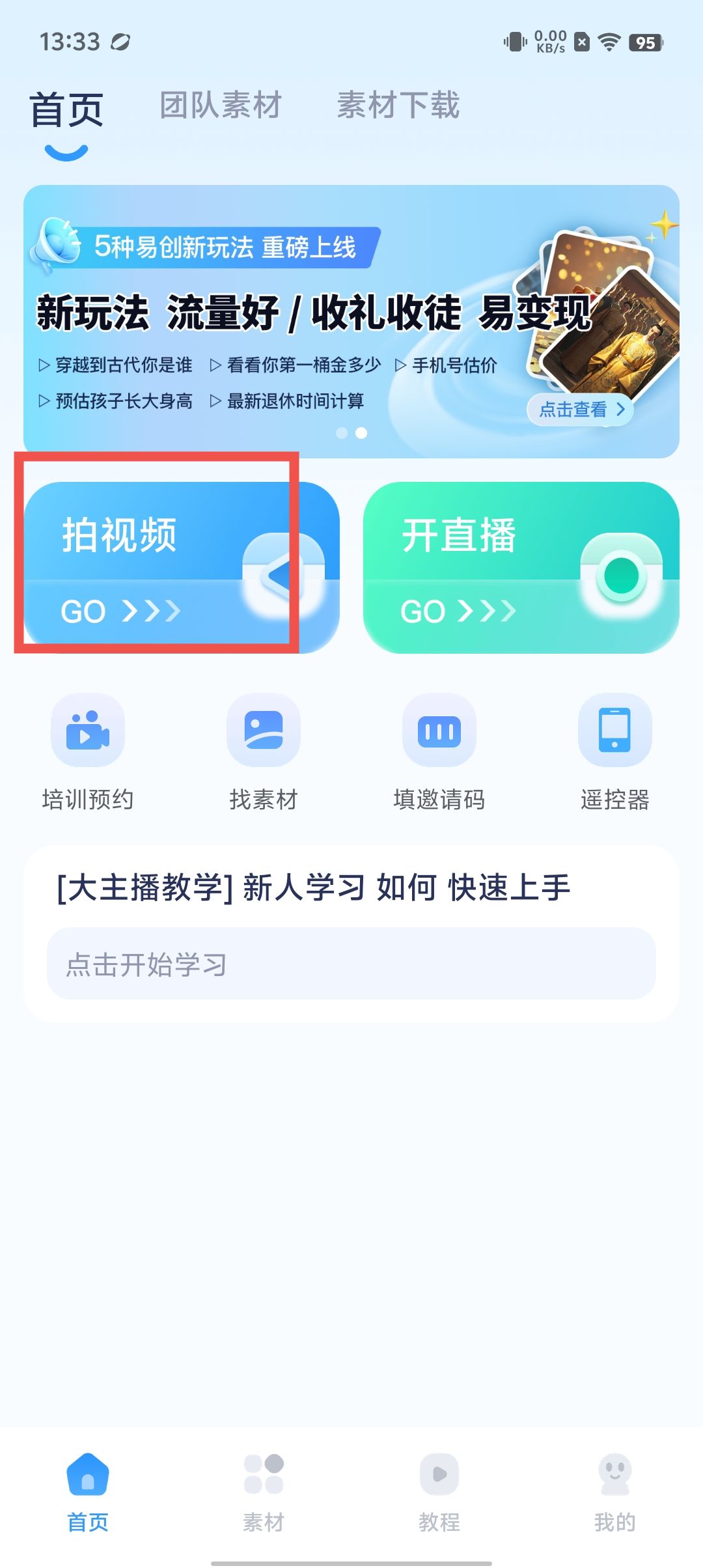Screen dimensions: 703x1568
Task: Open the 拍视频 card
Action: (x=181, y=567)
